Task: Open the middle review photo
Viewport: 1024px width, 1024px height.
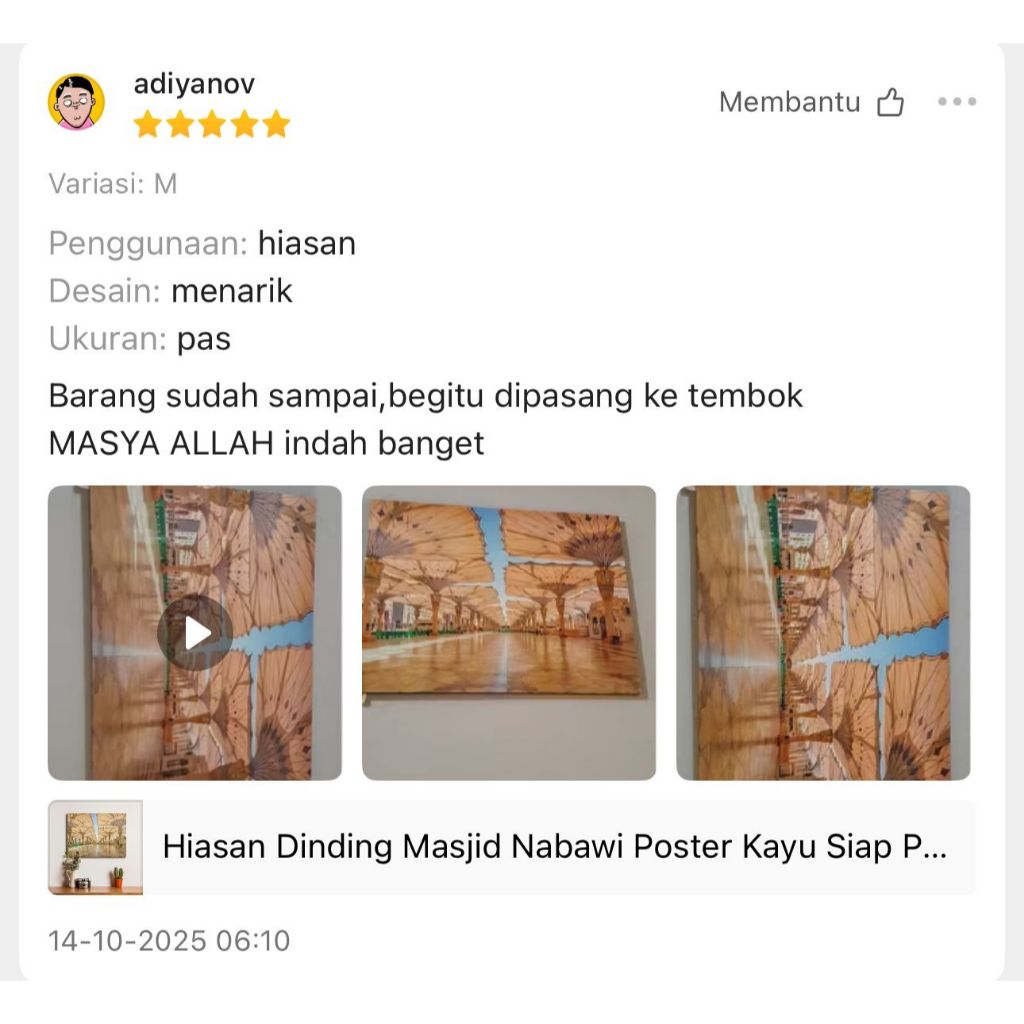Action: click(x=508, y=632)
